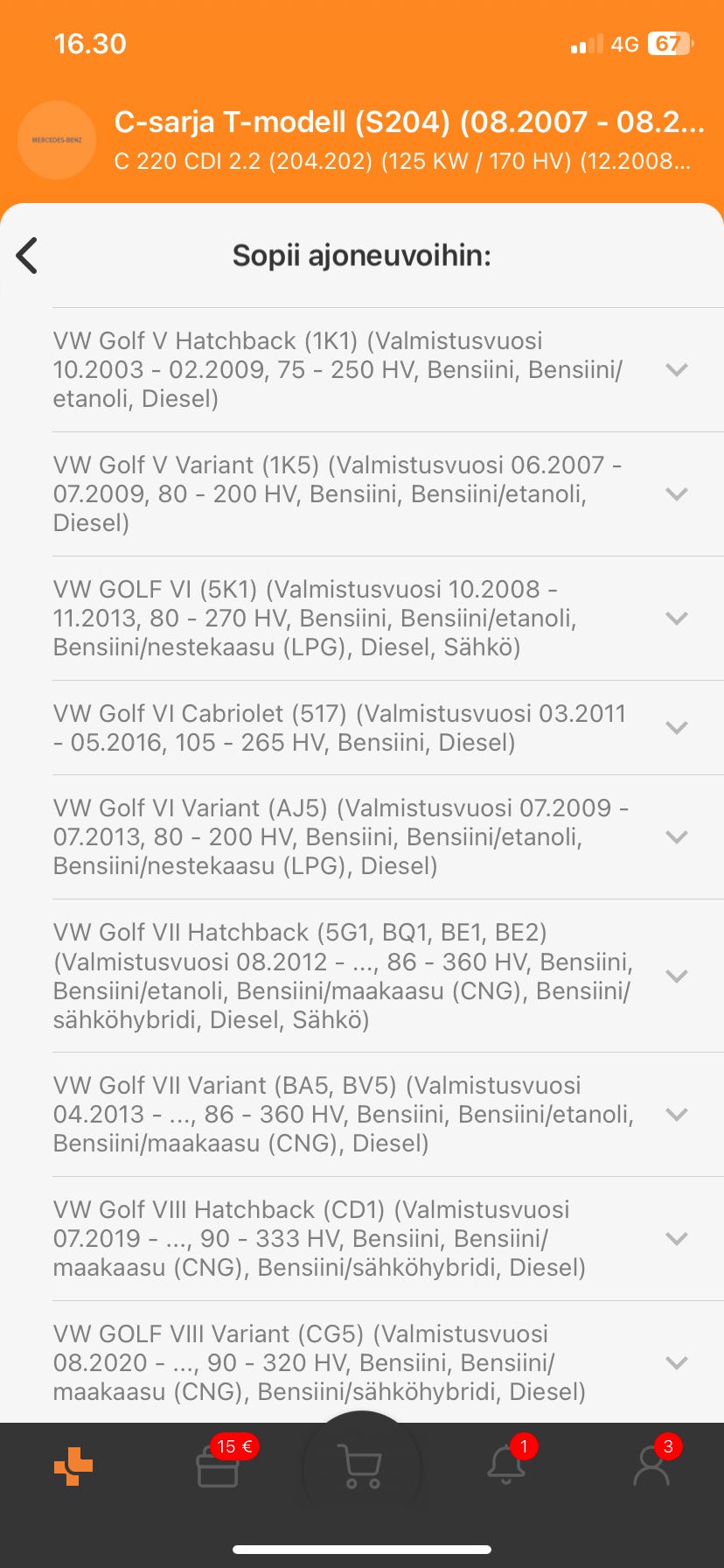The height and width of the screenshot is (1568, 724).
Task: Expand the VW Golf VI Variant (AJ5) row
Action: tap(676, 837)
